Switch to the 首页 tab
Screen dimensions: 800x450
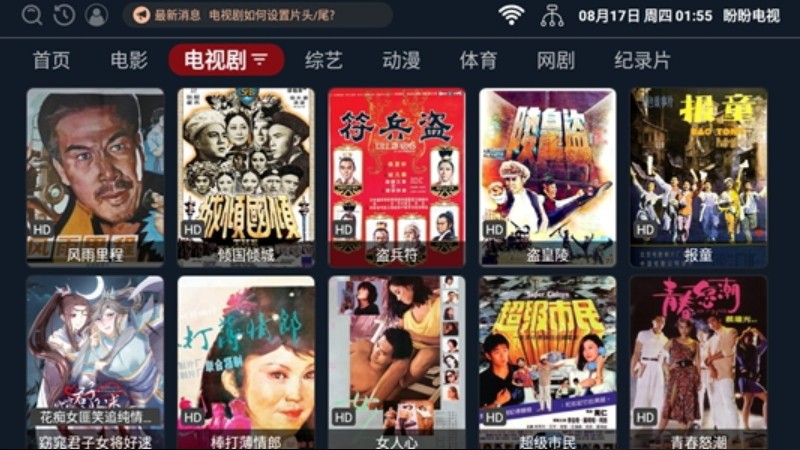(51, 60)
